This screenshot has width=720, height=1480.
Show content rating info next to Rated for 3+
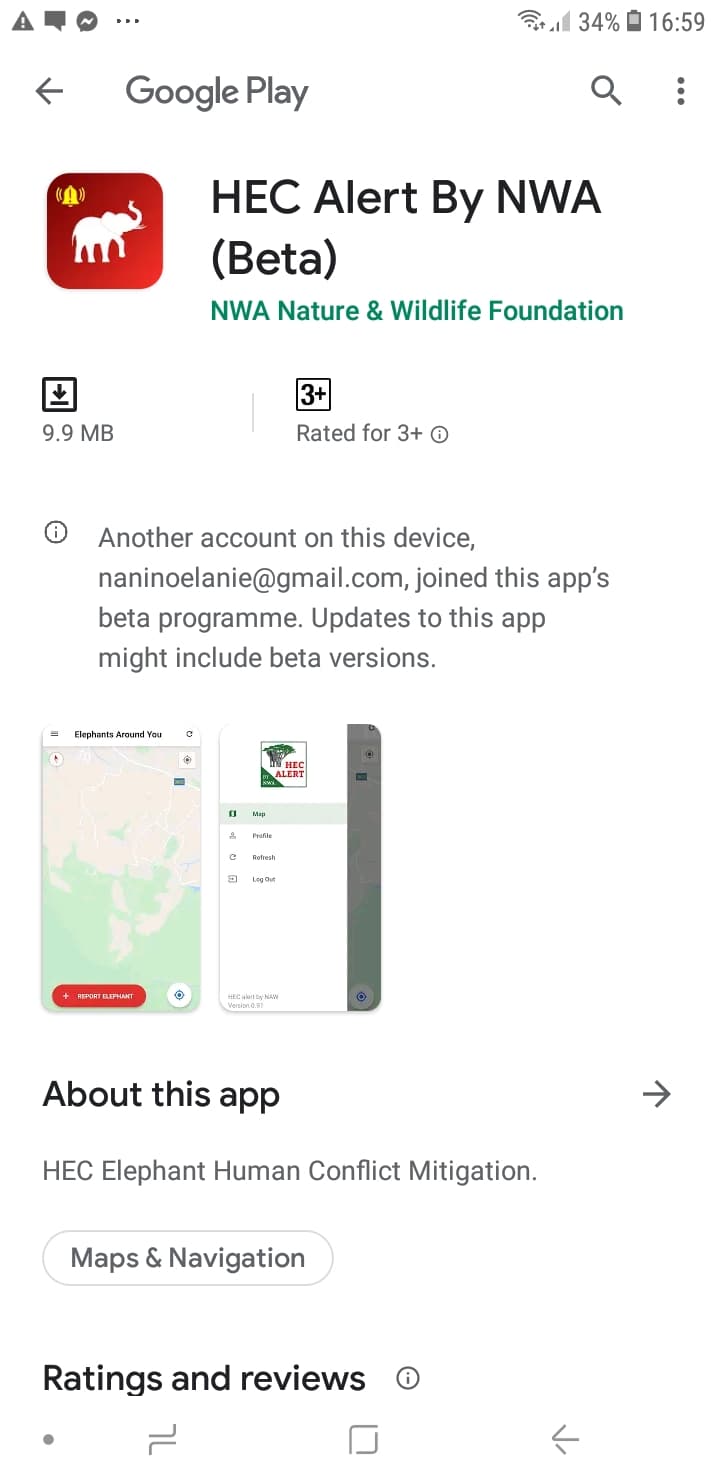439,434
